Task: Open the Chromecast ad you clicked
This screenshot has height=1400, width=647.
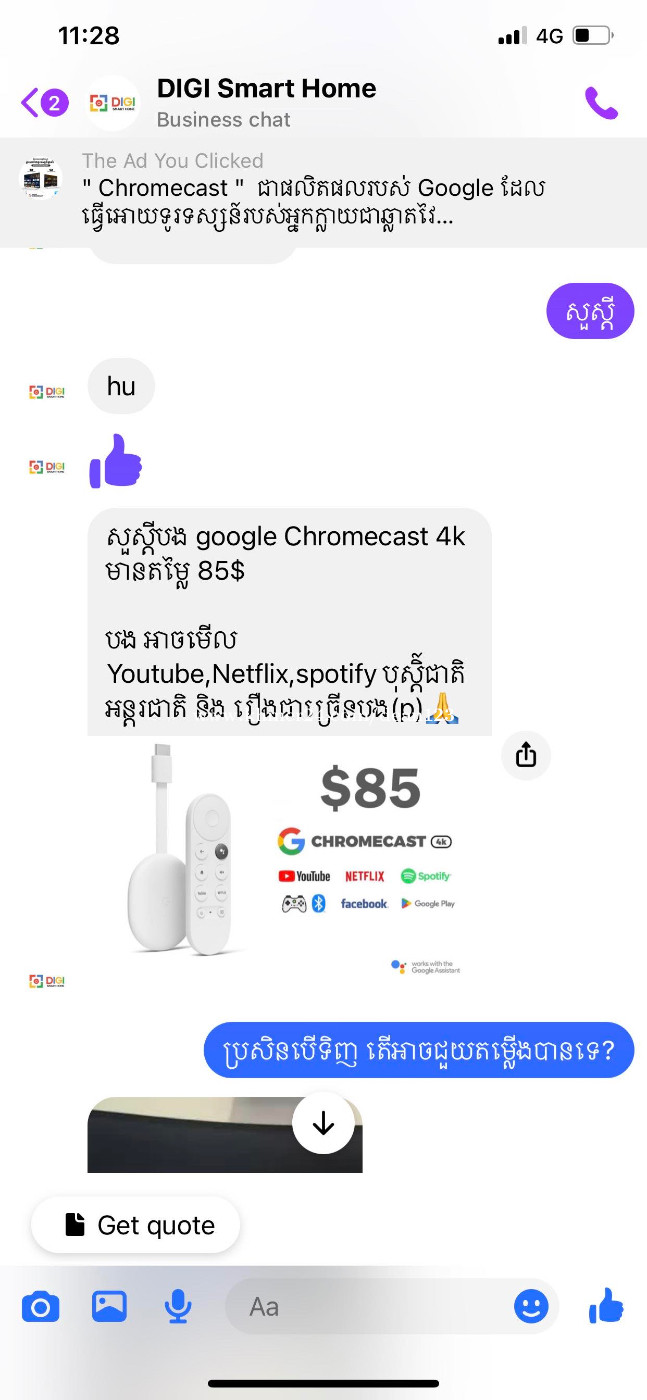Action: coord(323,191)
